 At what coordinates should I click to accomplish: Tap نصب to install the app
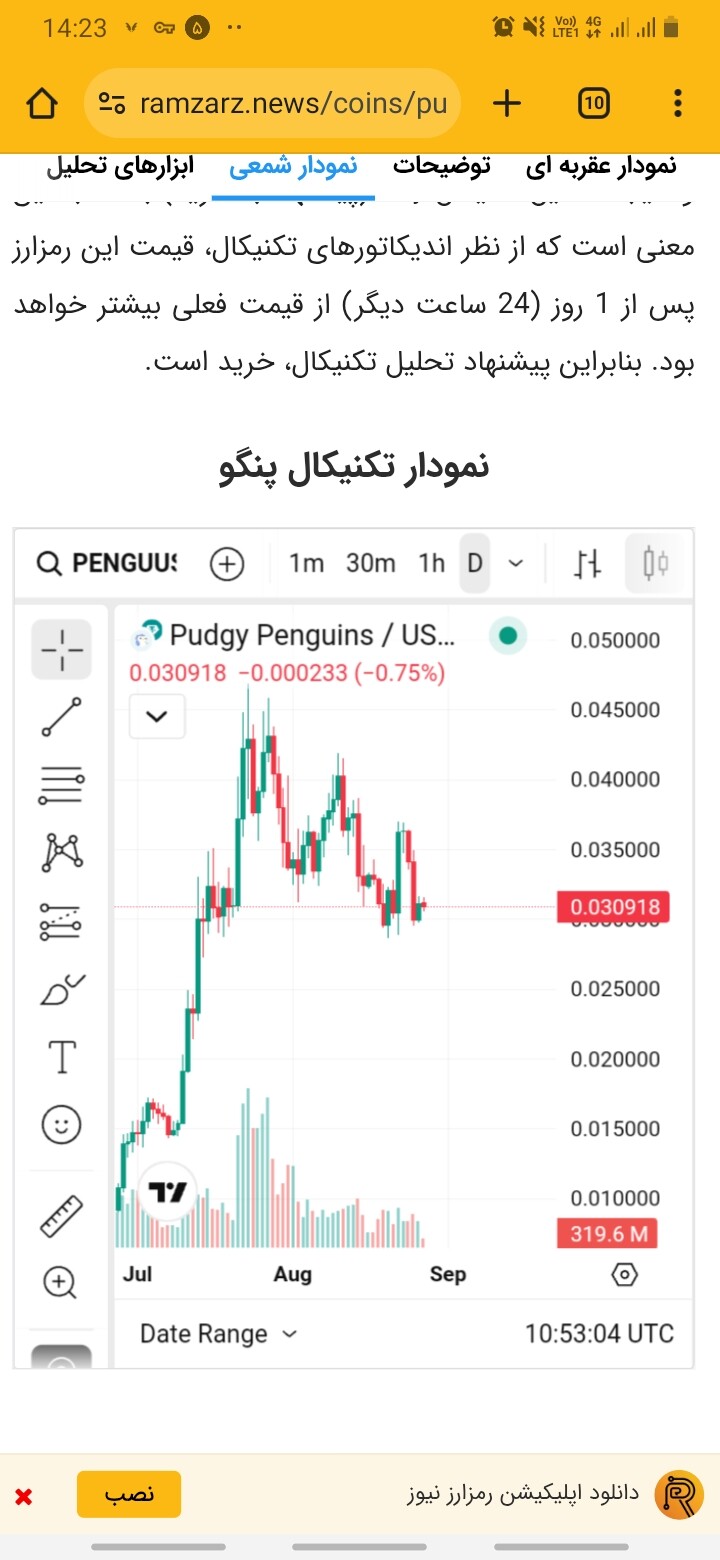pos(129,1494)
